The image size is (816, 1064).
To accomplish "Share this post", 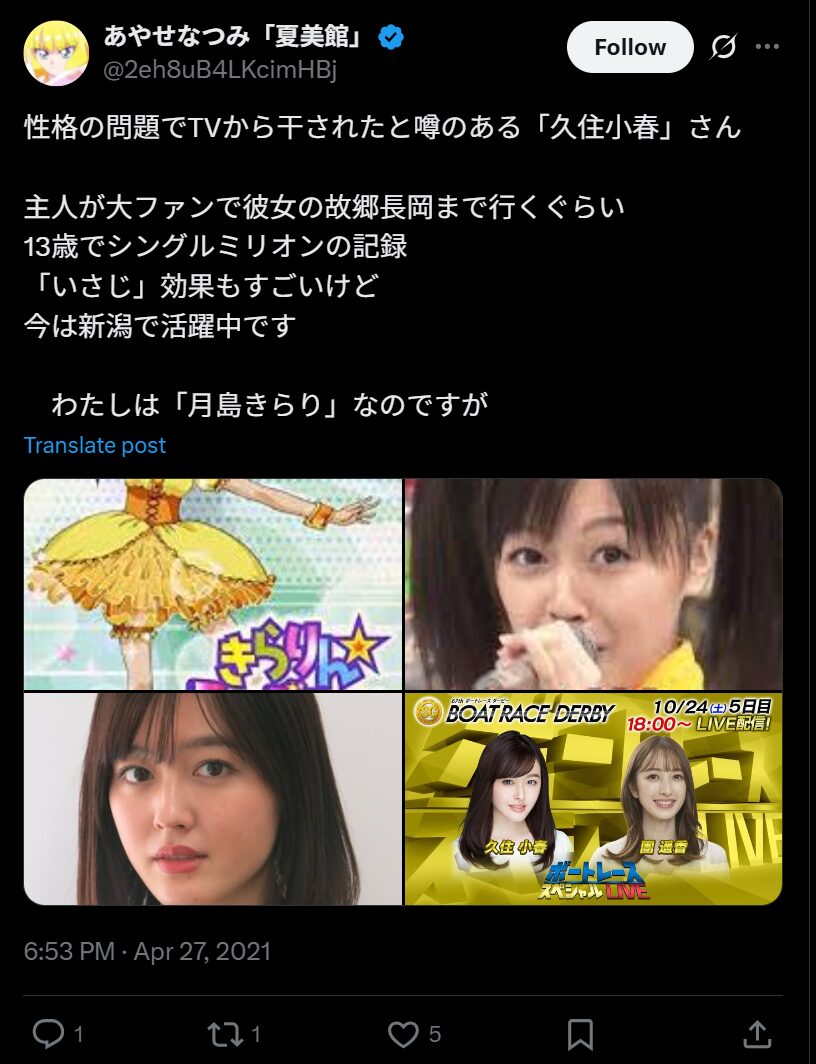I will [x=757, y=1033].
